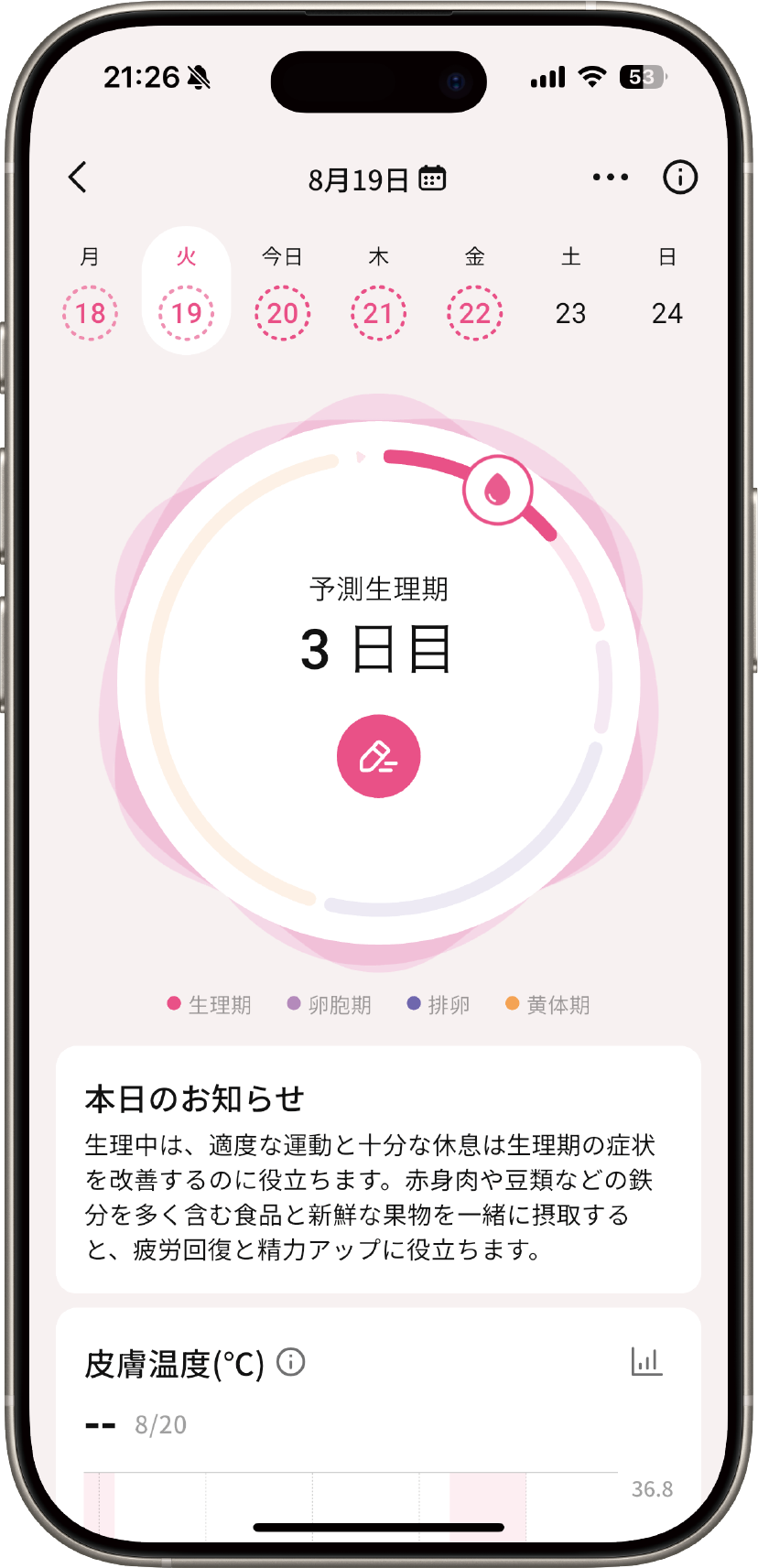
Task: Select today, the 20th
Action: tap(282, 313)
